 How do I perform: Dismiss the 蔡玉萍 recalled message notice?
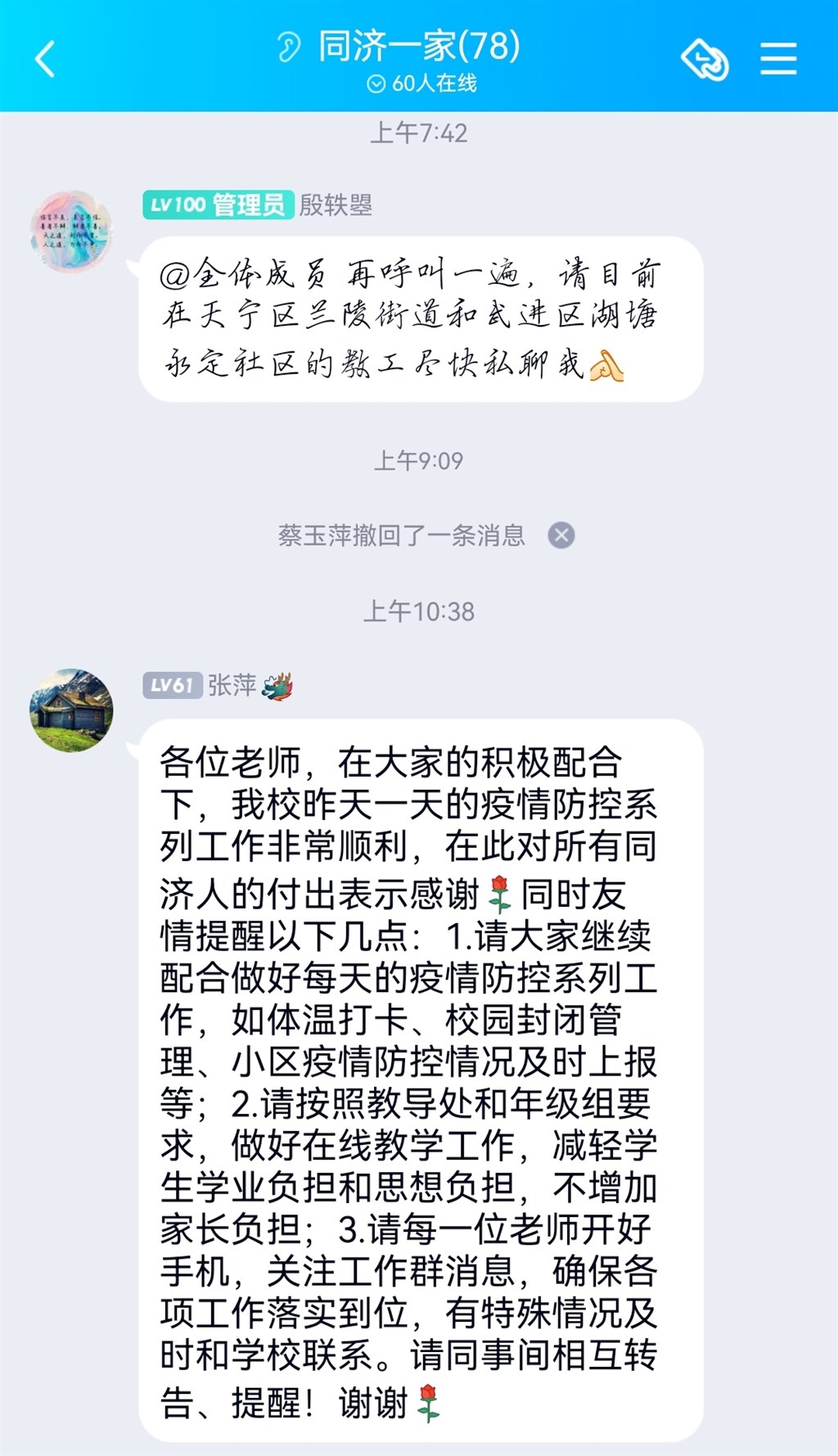[561, 535]
